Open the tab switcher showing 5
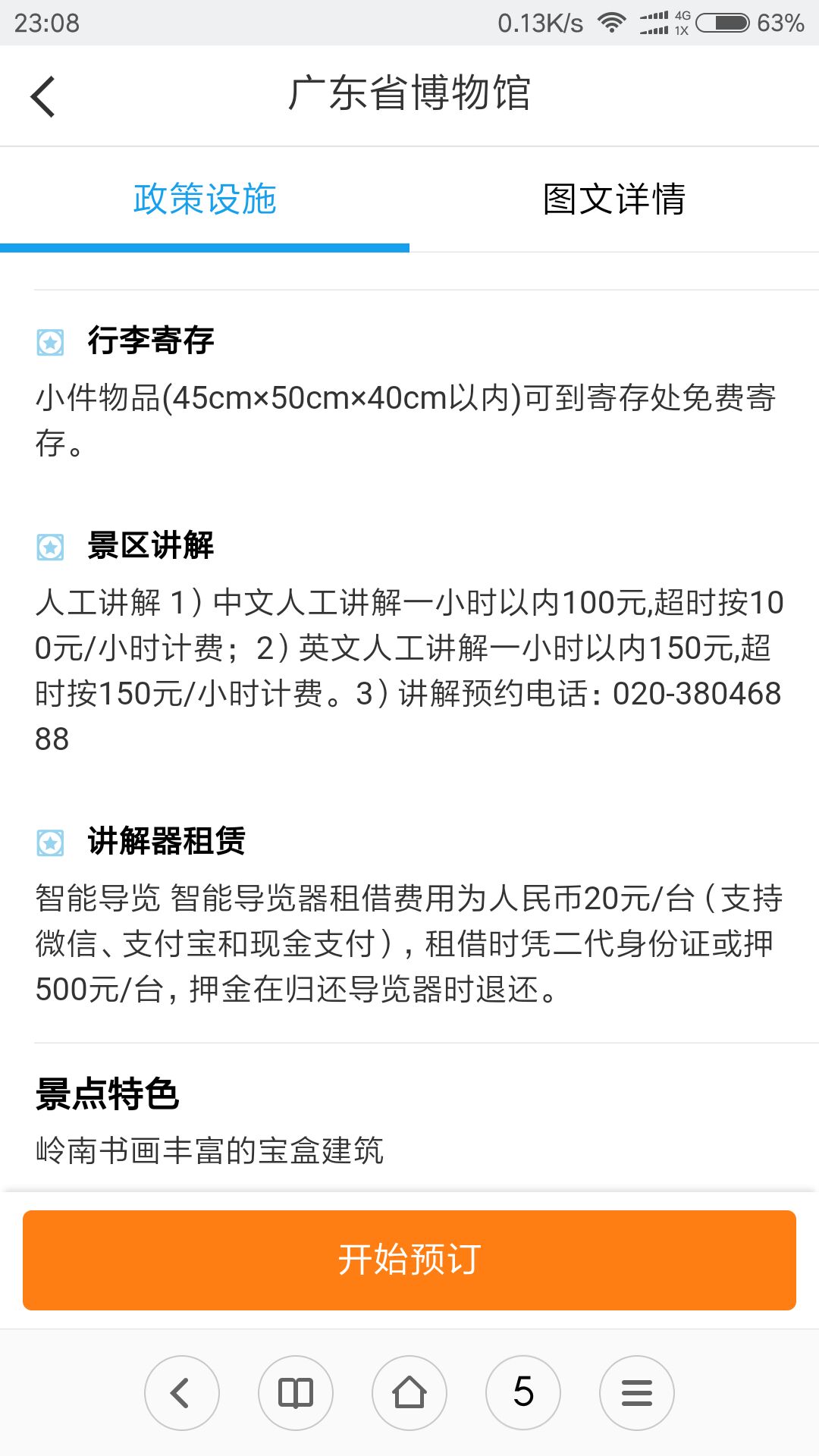The height and width of the screenshot is (1456, 819). tap(523, 1393)
